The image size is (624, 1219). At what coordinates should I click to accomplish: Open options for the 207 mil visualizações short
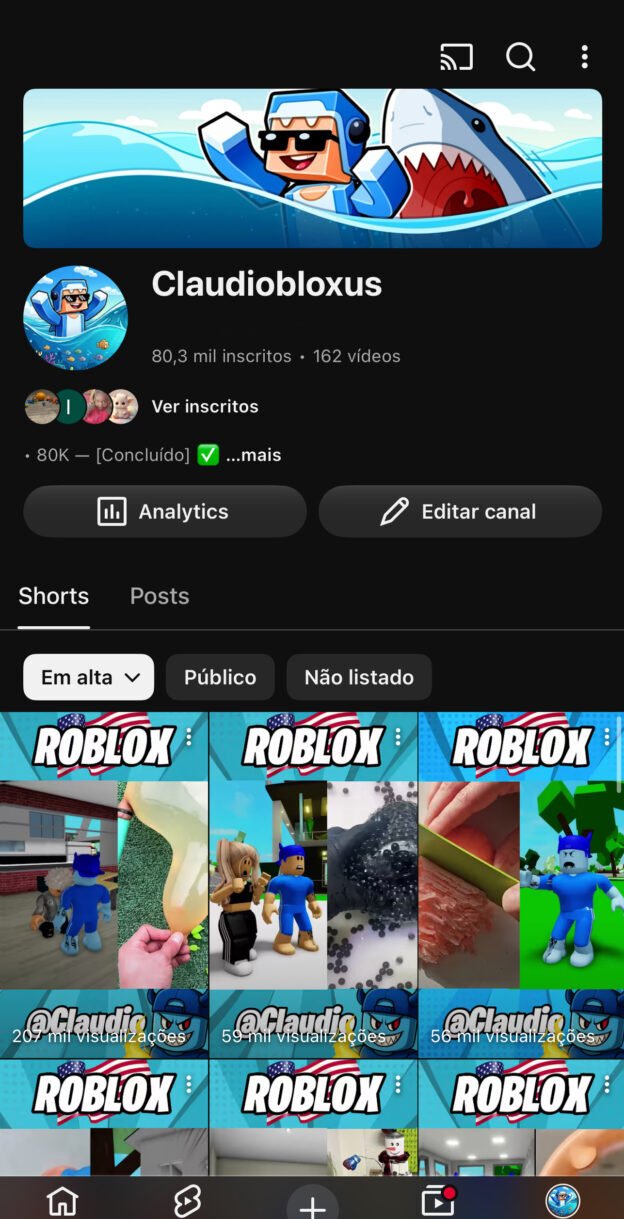(188, 738)
